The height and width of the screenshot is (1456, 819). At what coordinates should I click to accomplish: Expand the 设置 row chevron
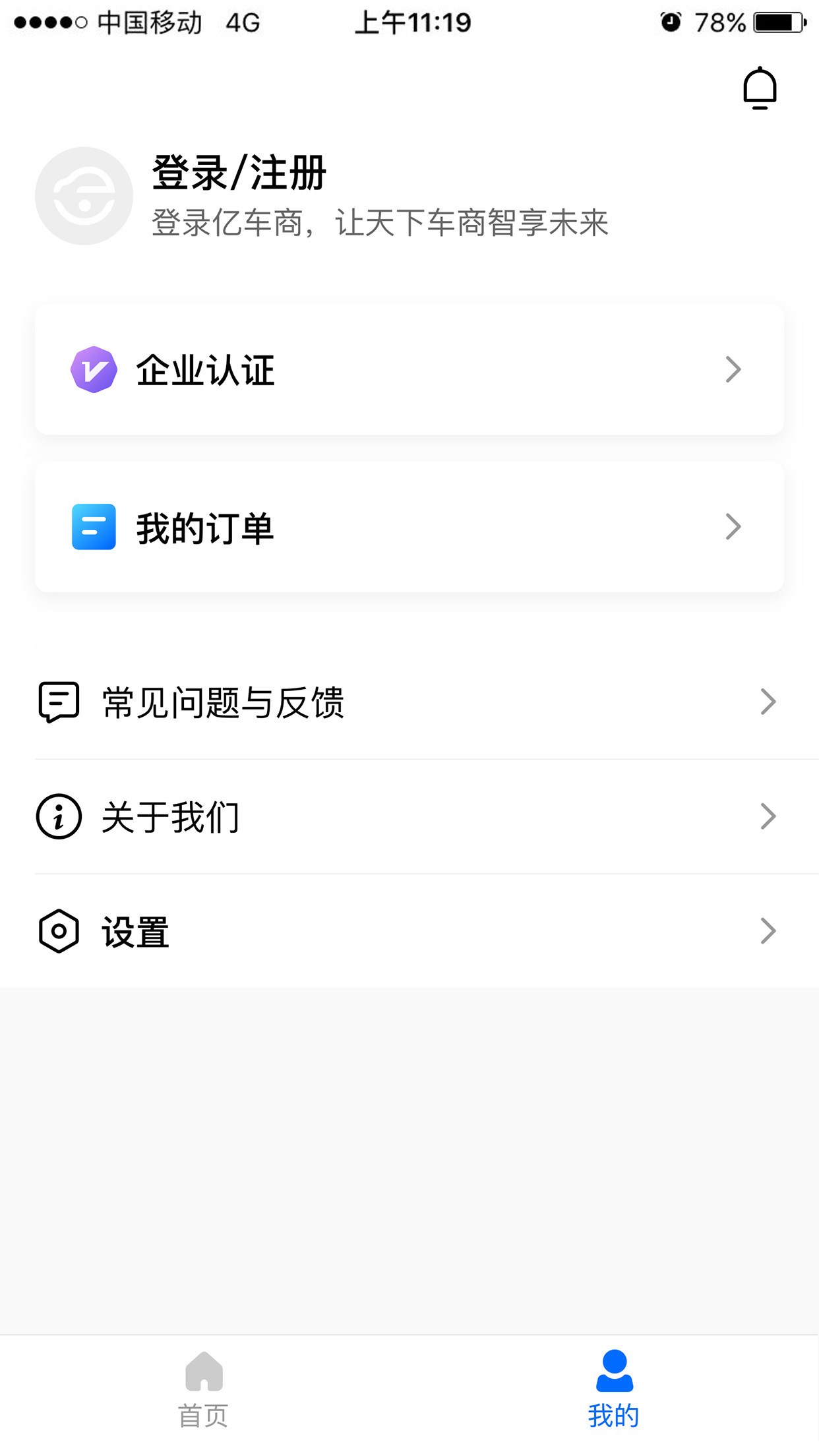tap(767, 930)
